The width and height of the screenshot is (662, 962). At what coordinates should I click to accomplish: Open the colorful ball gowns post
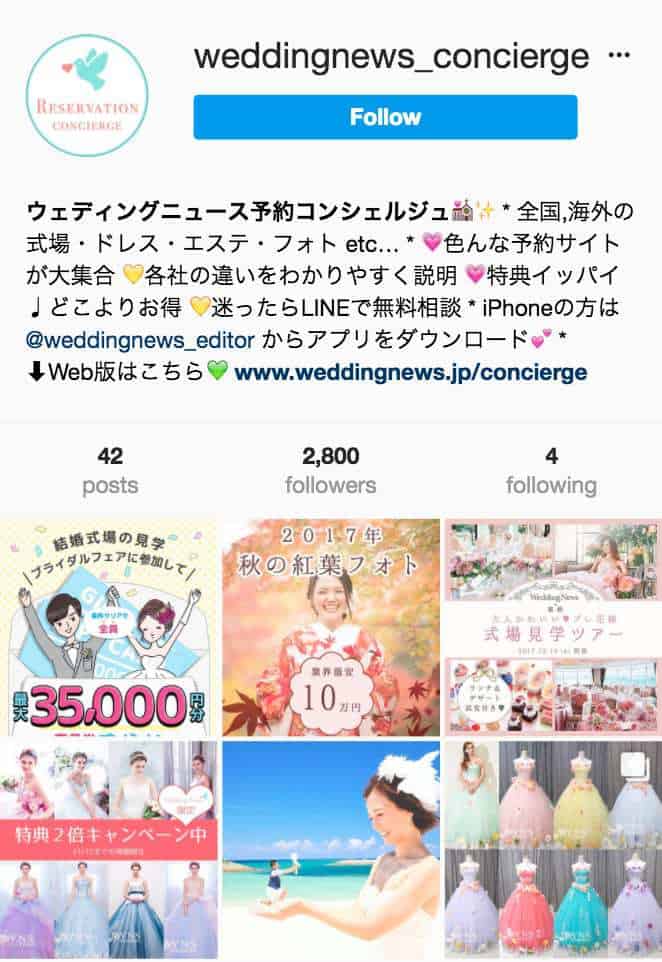[x=552, y=850]
